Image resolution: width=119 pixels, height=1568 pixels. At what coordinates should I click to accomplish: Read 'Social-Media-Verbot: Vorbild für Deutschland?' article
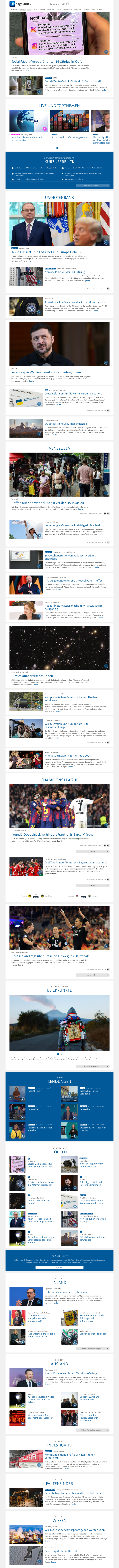click(77, 81)
